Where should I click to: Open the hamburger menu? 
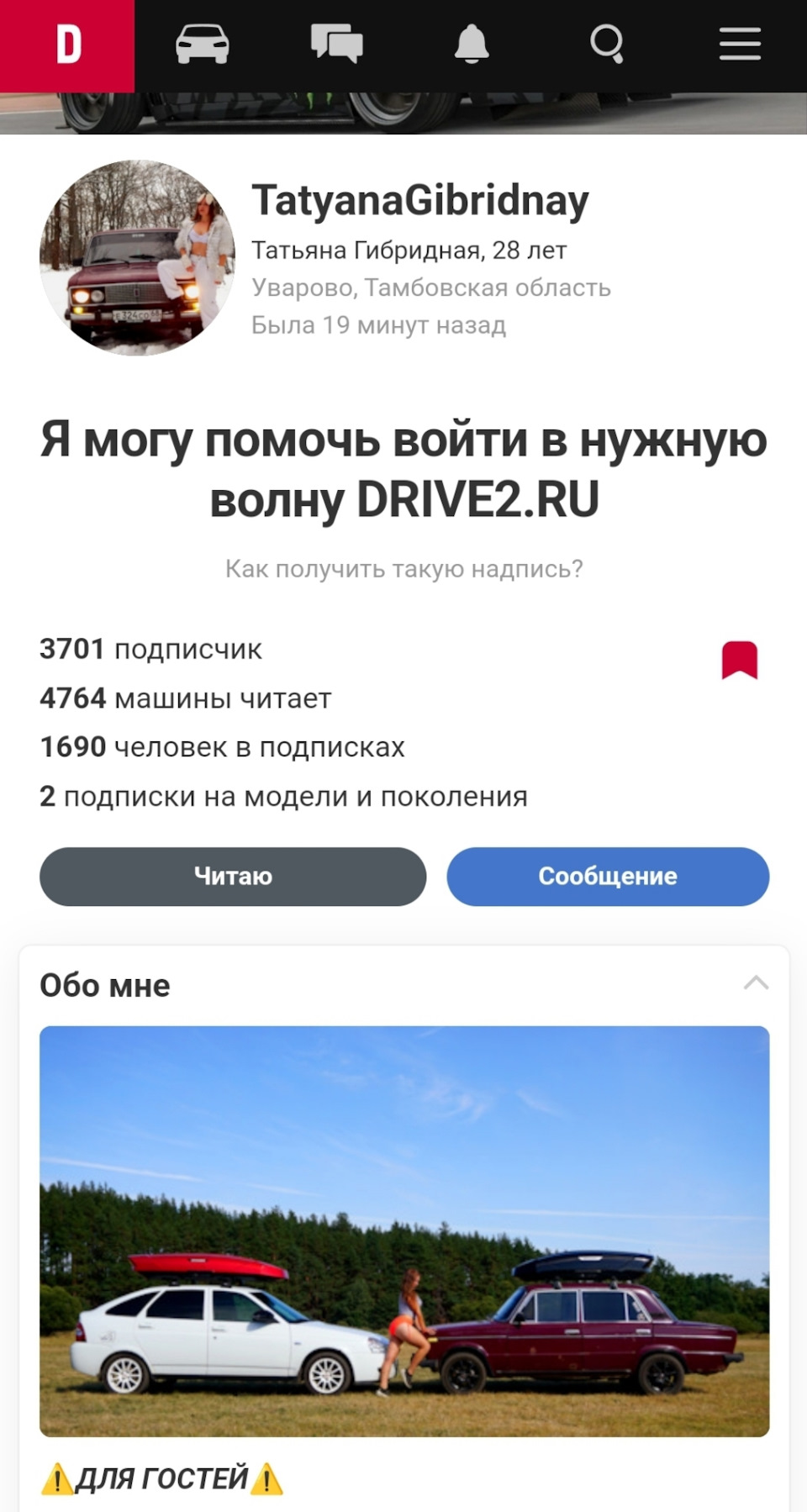click(740, 44)
